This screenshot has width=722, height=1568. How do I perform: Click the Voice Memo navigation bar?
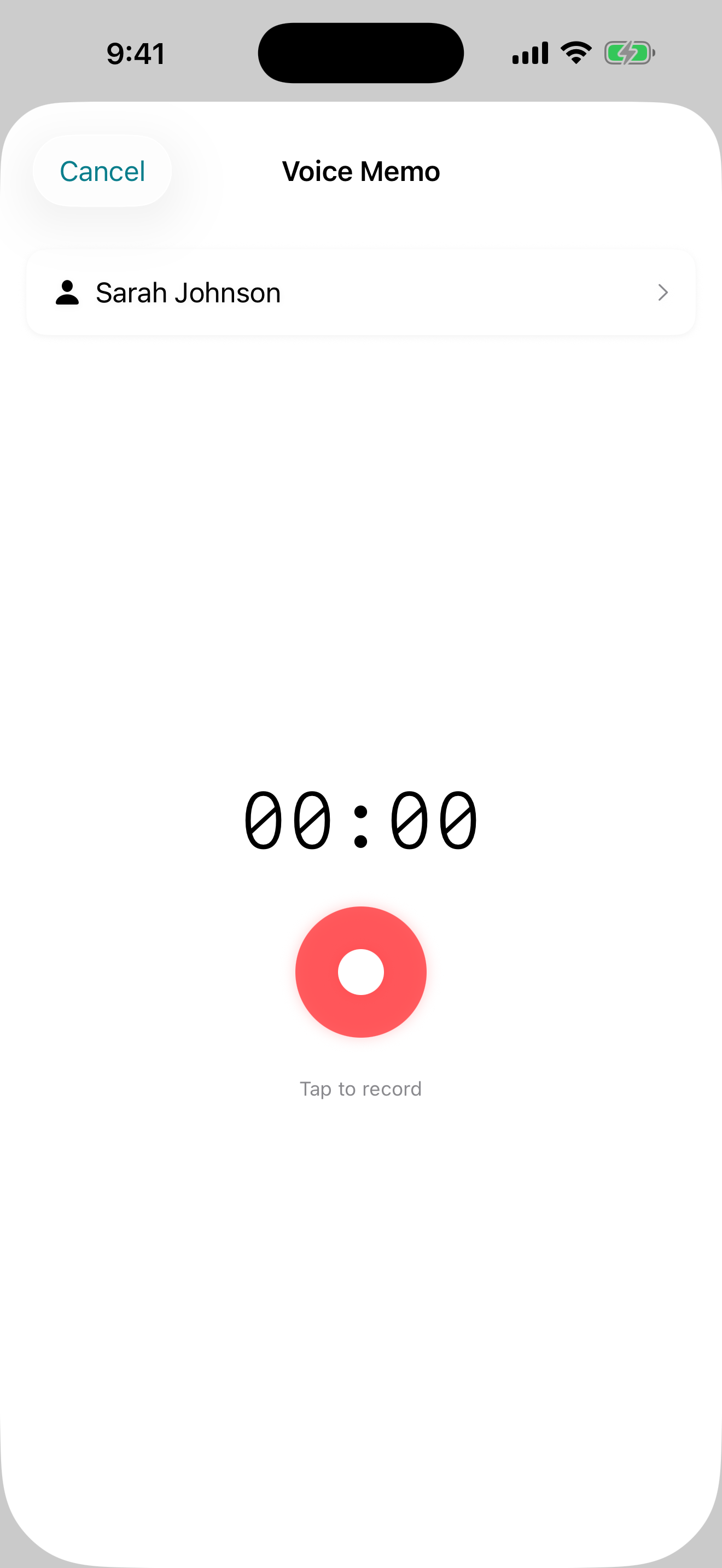pos(360,171)
